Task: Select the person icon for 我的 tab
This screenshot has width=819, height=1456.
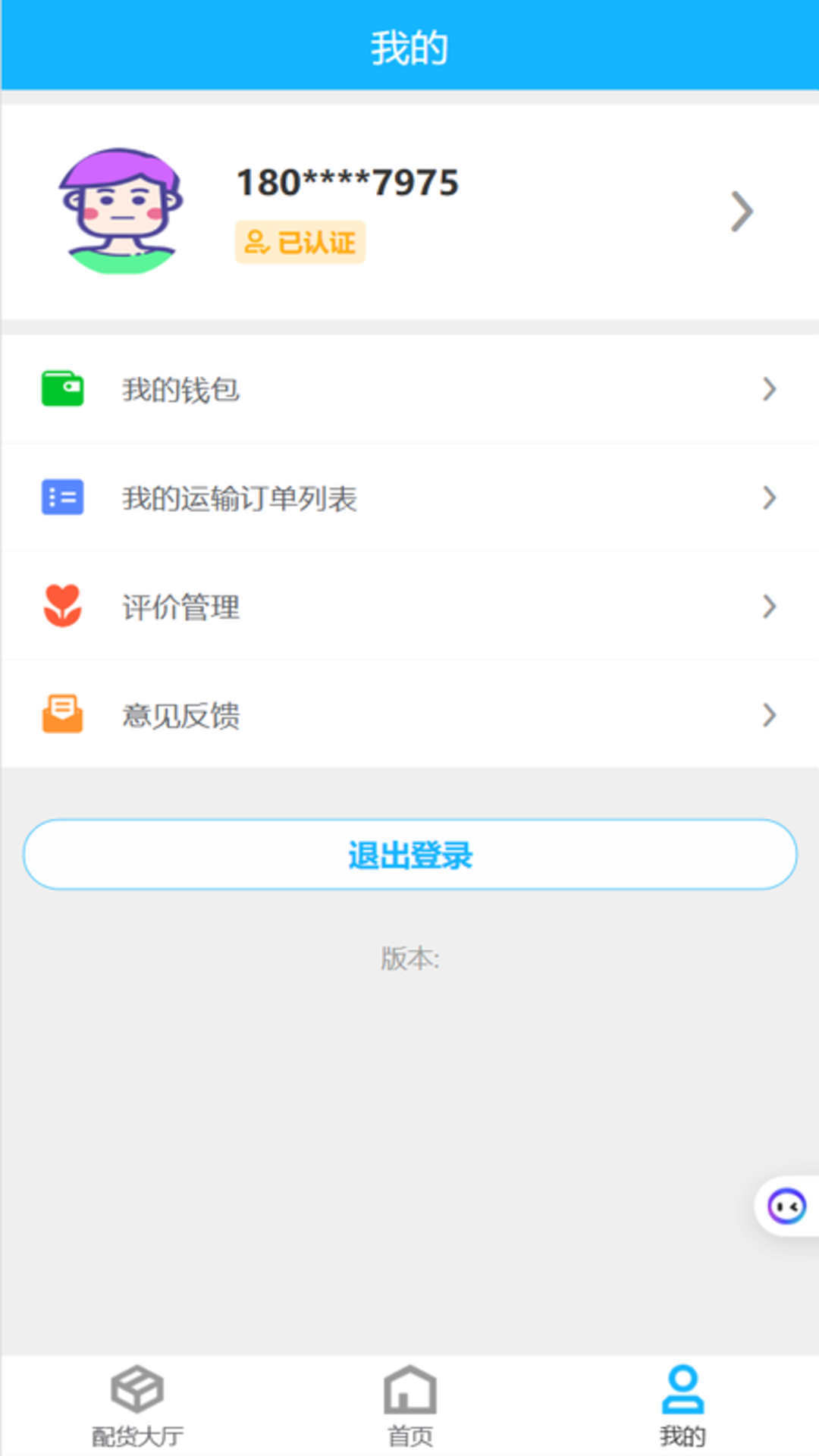Action: click(683, 1401)
